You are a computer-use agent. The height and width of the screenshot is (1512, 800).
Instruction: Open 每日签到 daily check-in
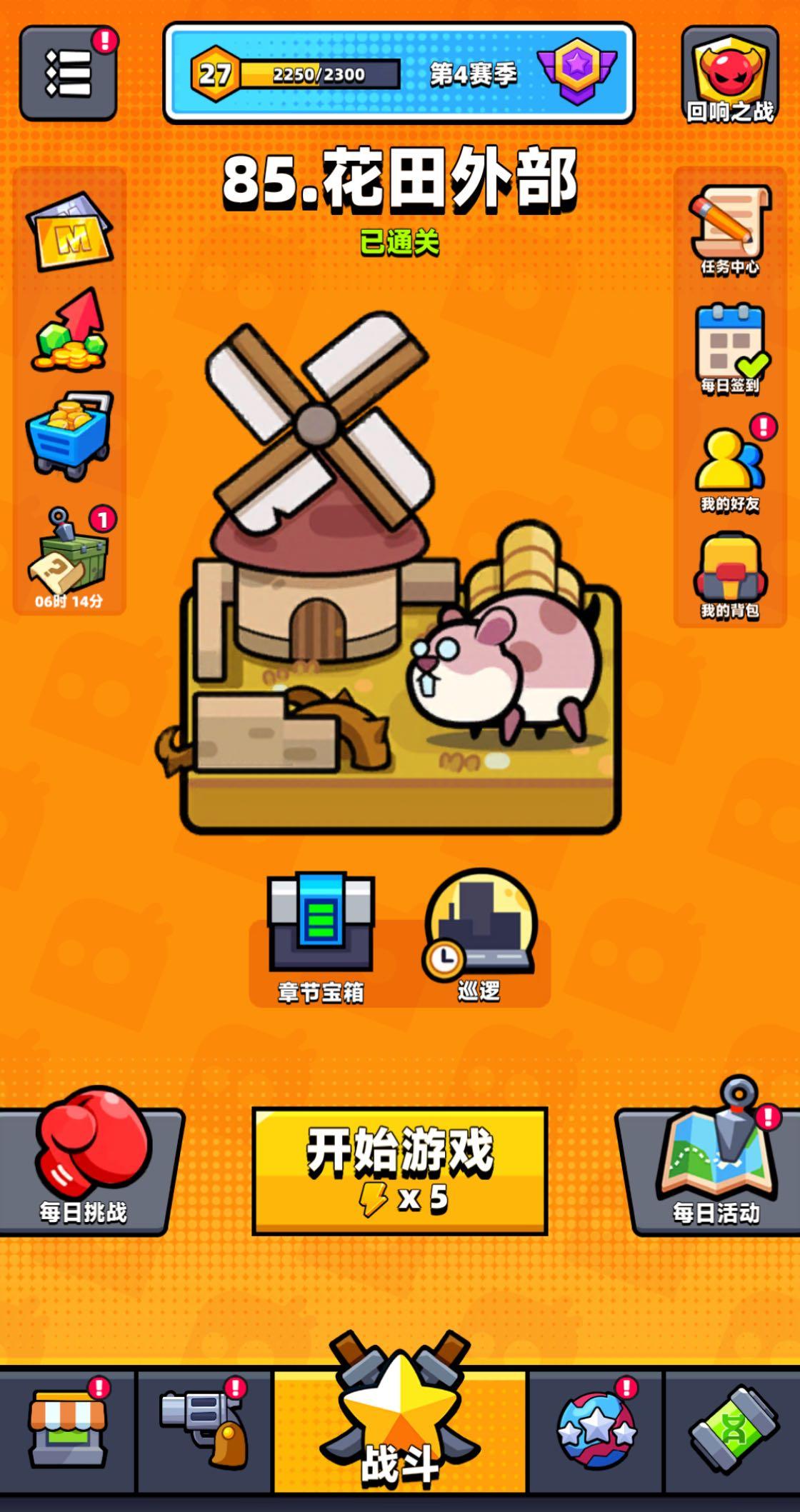coord(729,349)
